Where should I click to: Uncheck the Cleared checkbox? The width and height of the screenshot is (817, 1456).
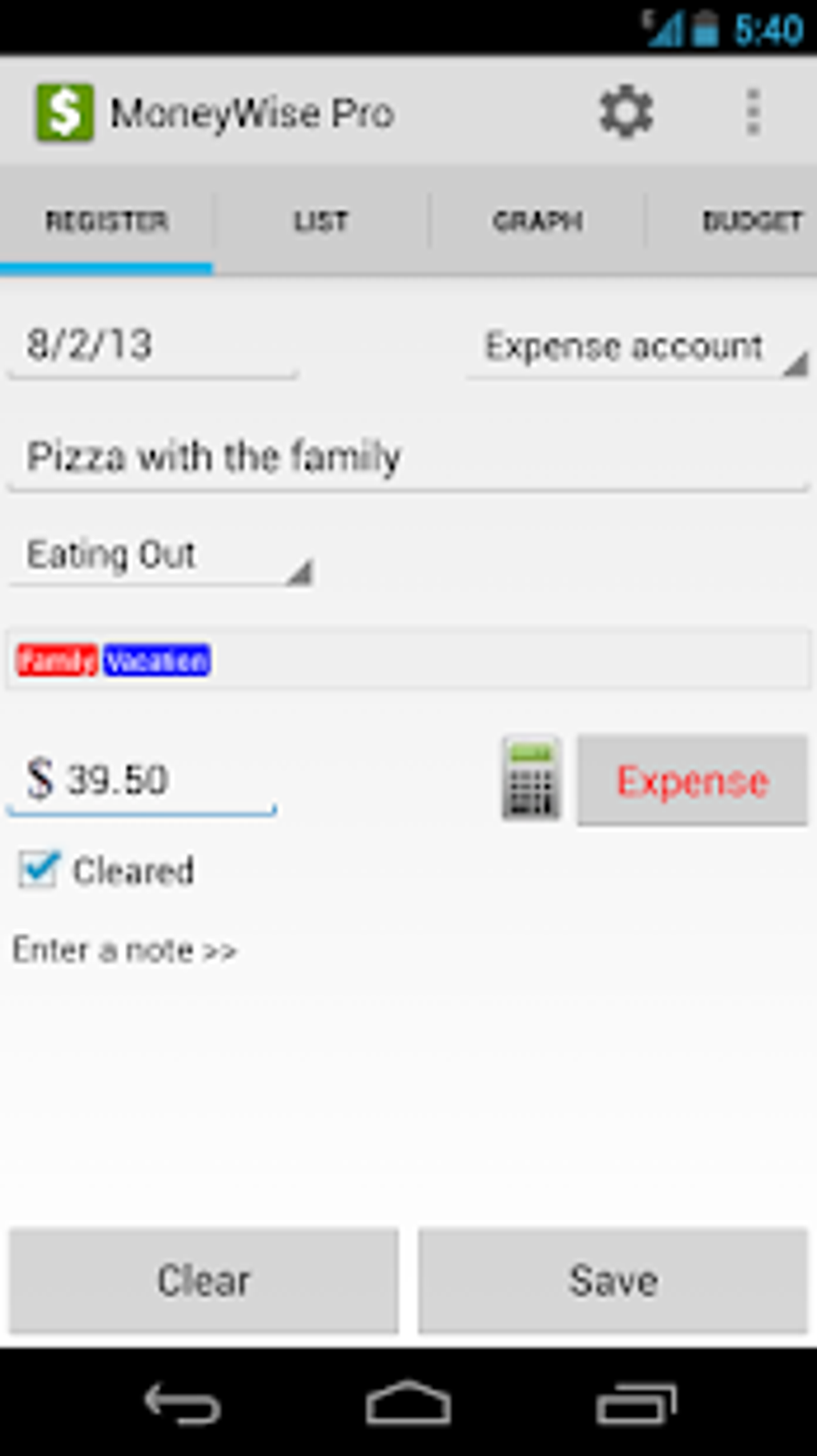(38, 870)
